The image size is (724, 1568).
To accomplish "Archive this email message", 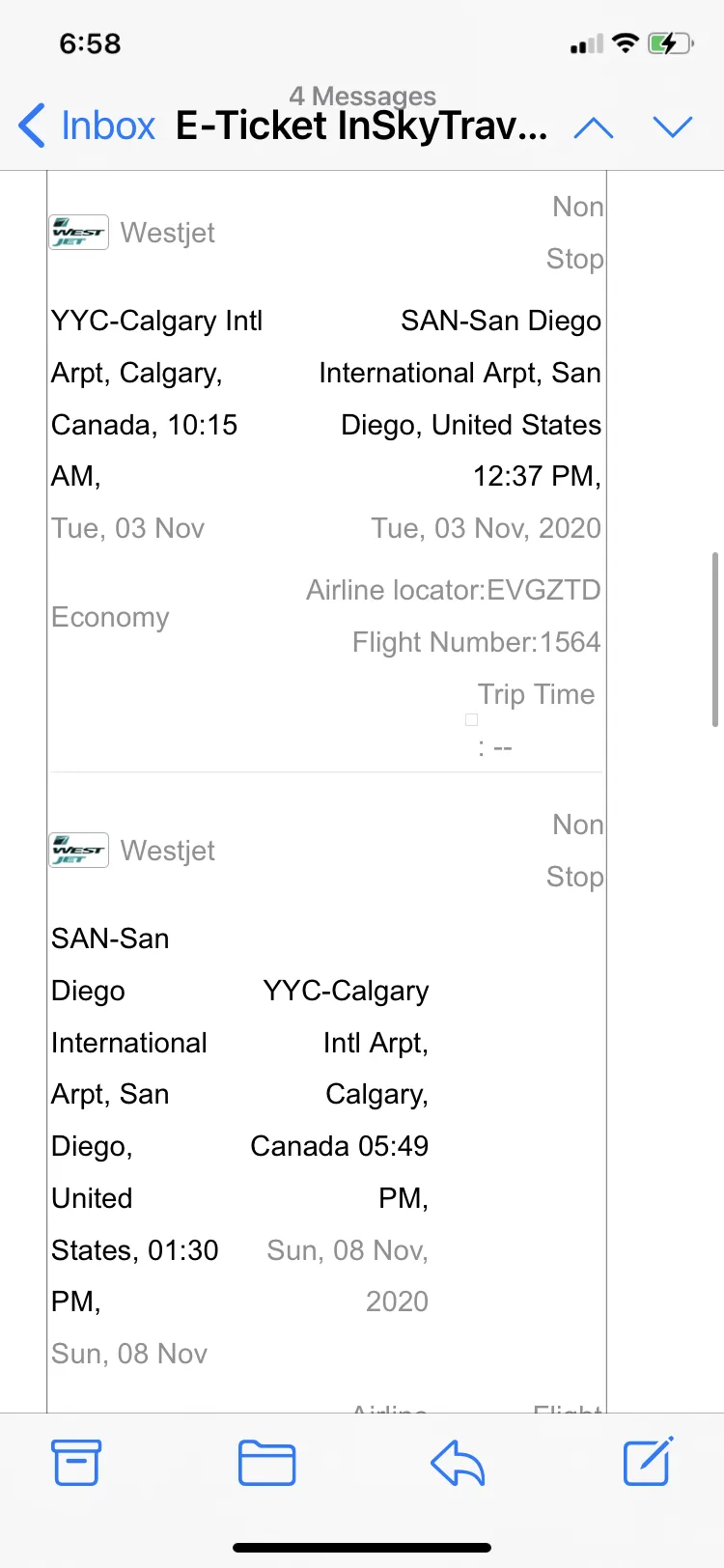I will (76, 1462).
